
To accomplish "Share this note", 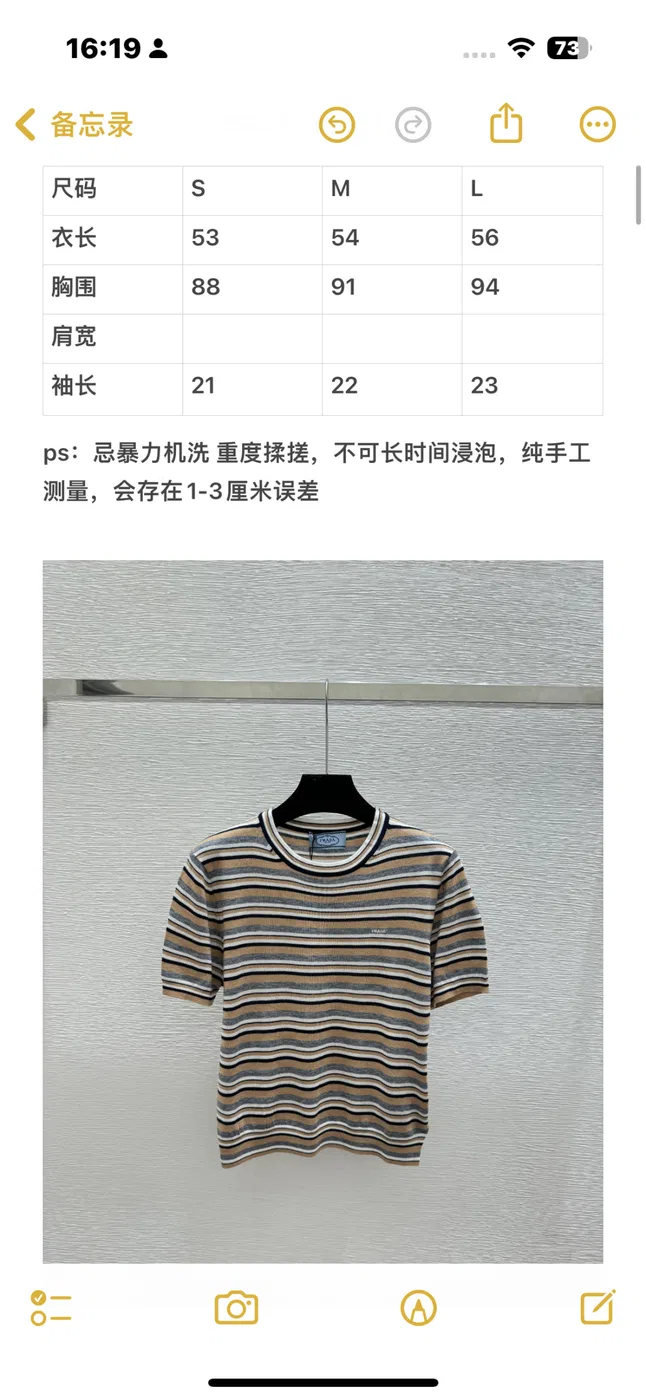I will (507, 124).
